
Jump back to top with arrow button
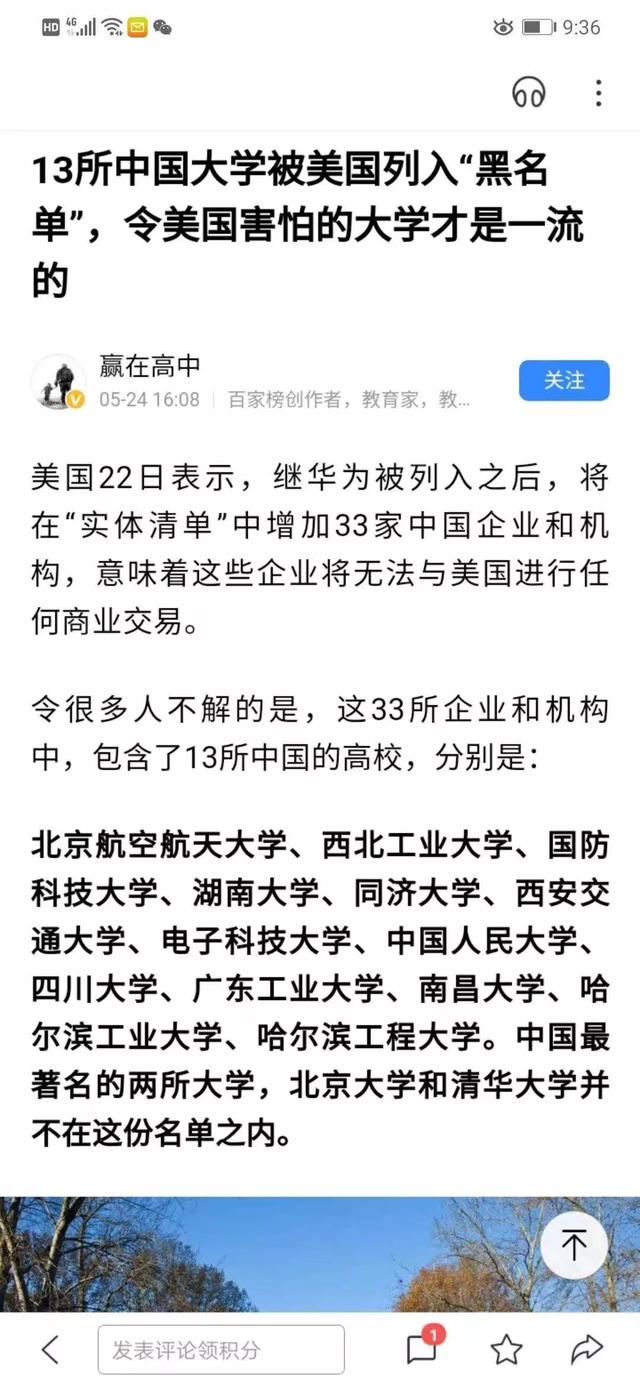[574, 1245]
